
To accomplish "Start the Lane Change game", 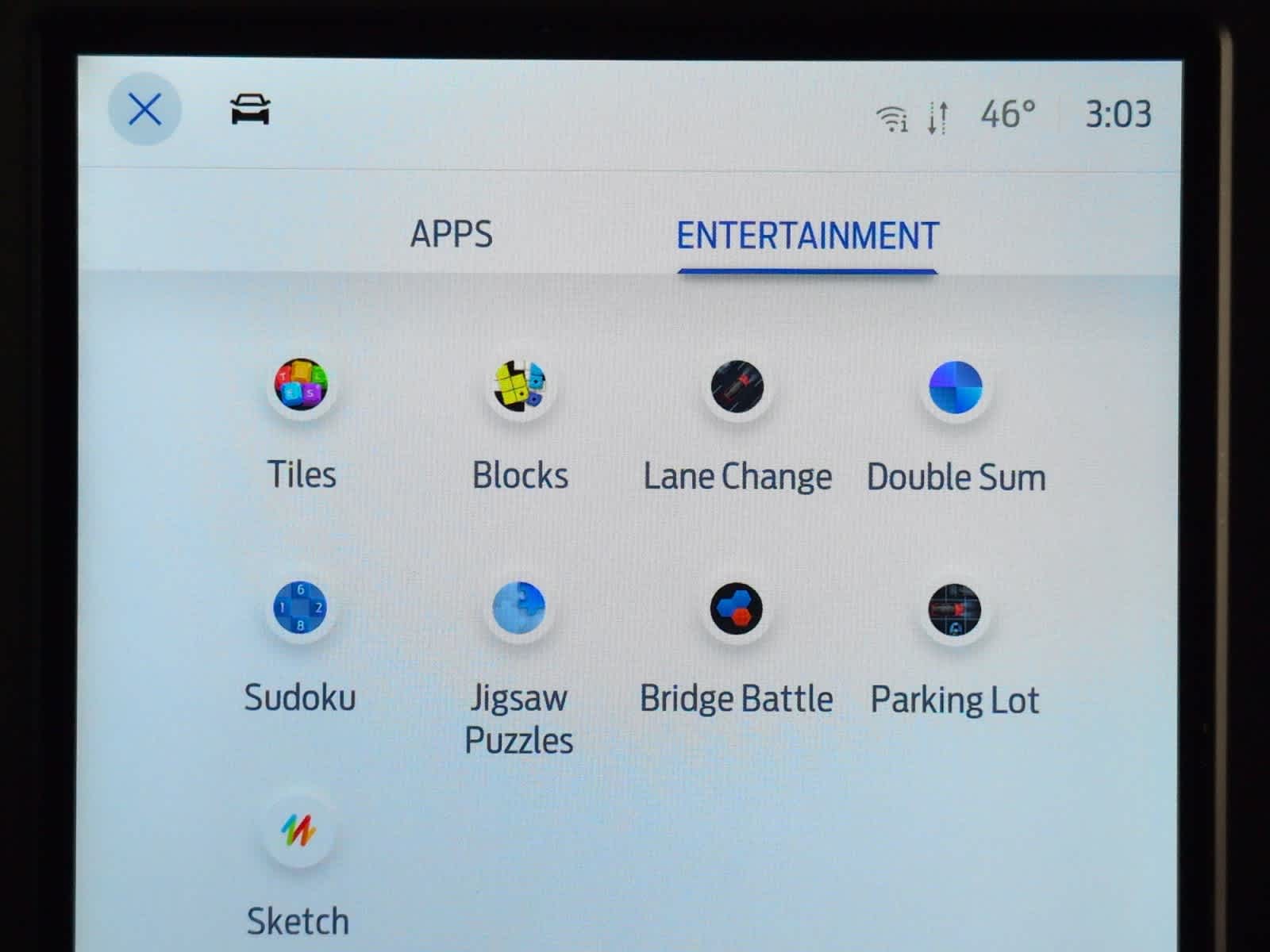I will [x=737, y=388].
